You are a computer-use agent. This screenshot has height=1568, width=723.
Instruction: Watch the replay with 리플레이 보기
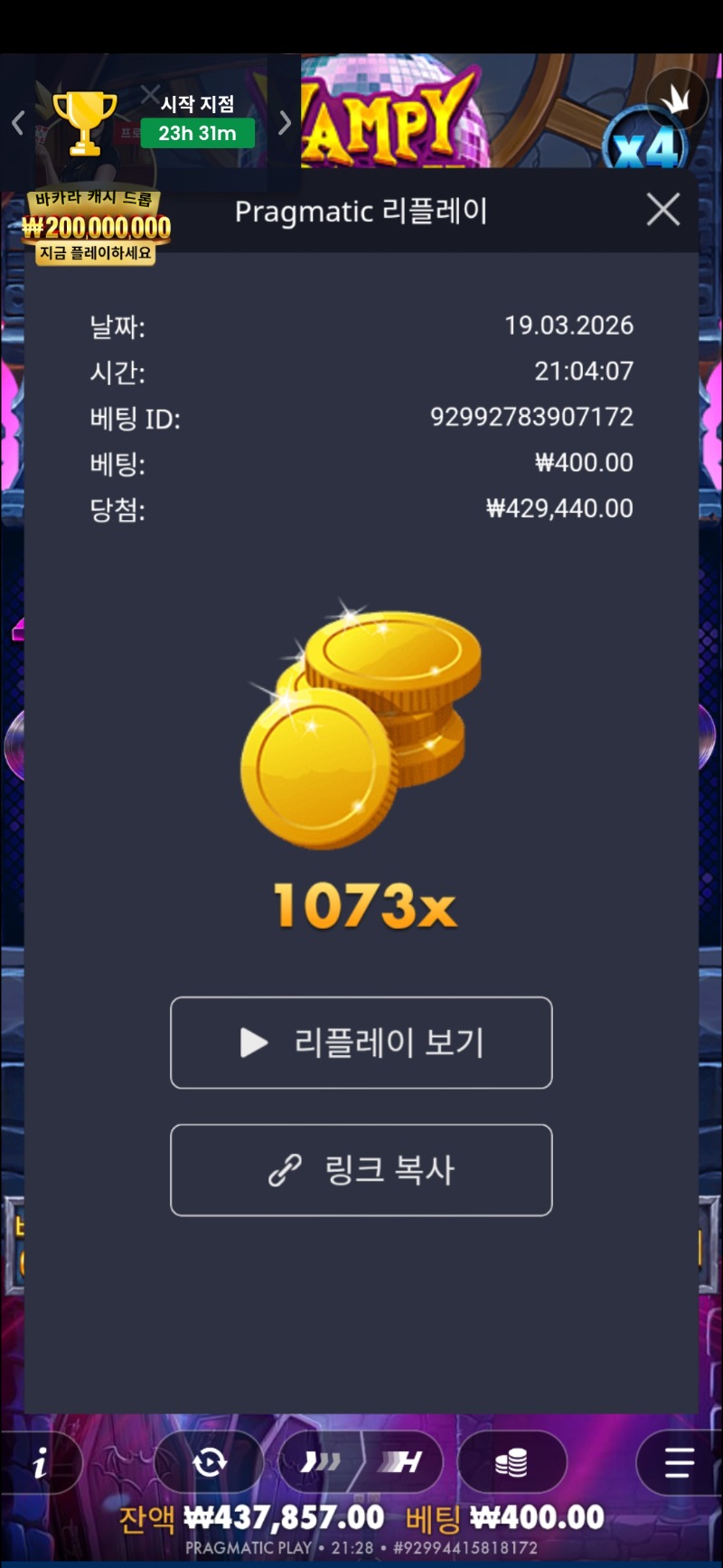click(361, 1043)
